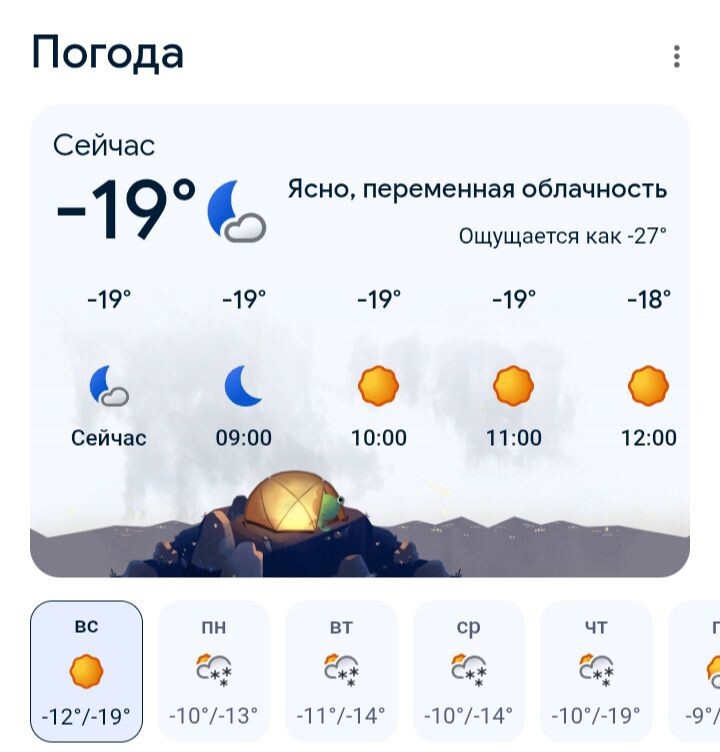Select the ср day card

point(468,668)
